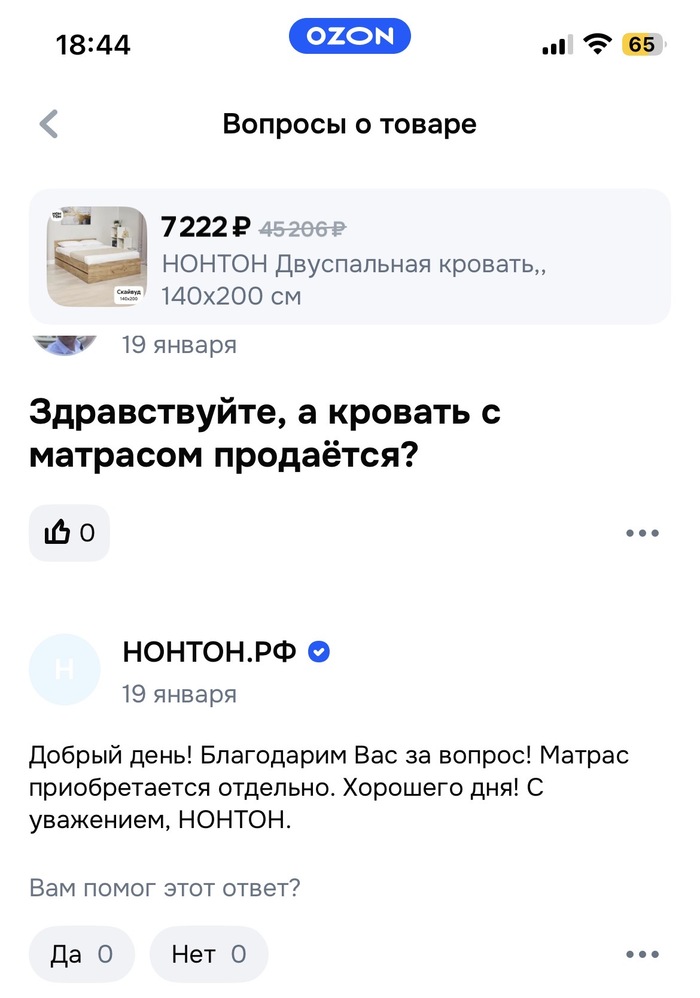Tap the OZON pill at the top

350,37
